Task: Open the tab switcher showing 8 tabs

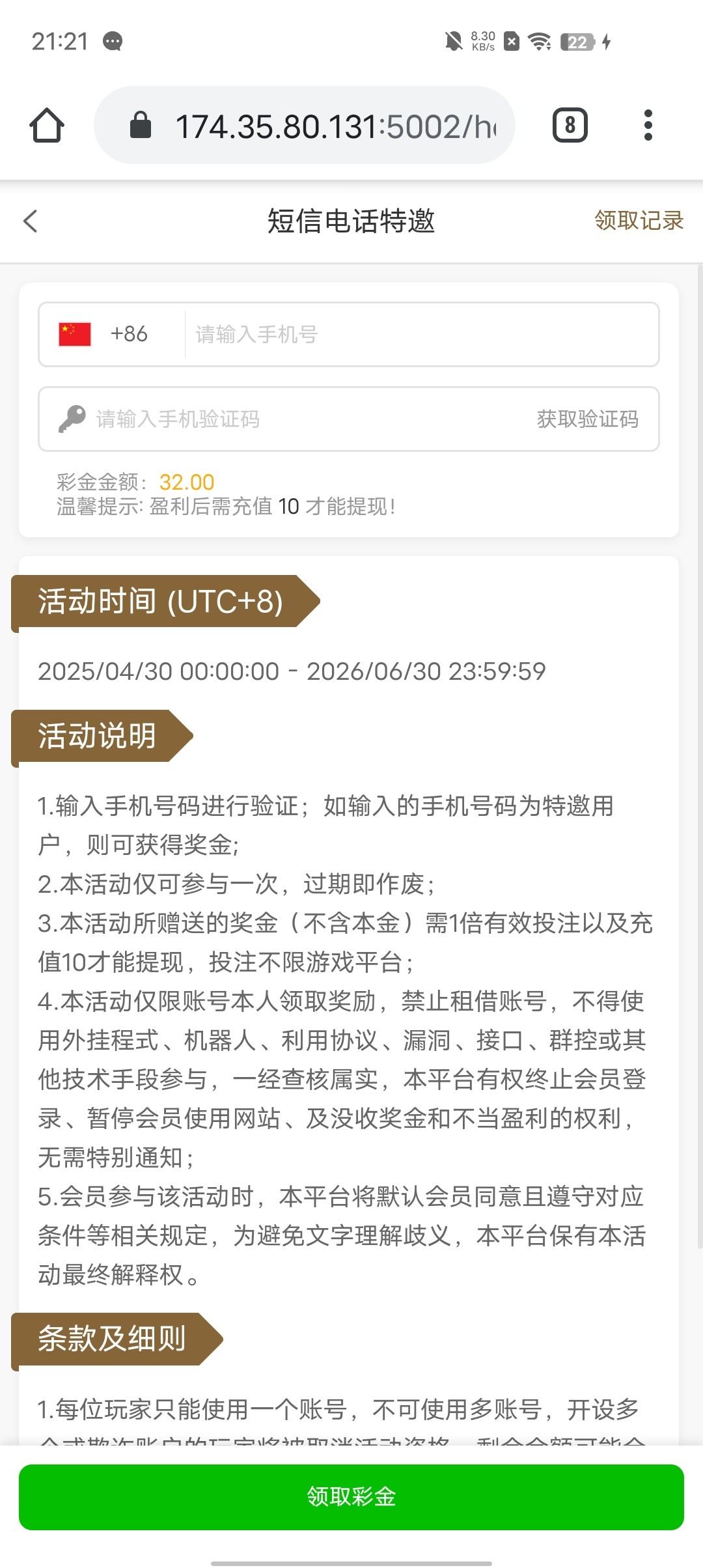Action: [x=569, y=124]
